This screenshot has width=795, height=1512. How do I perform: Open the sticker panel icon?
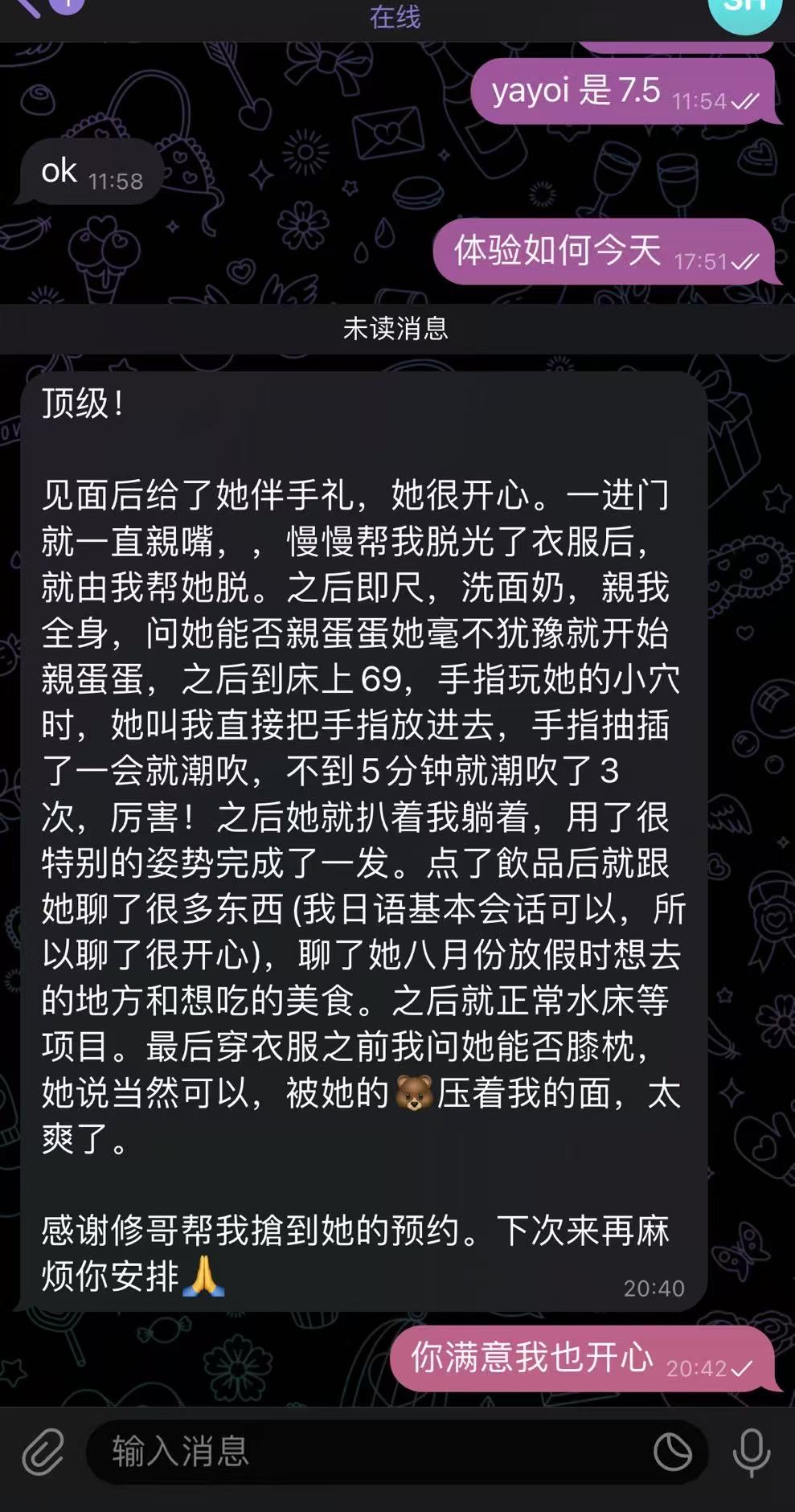tap(672, 1452)
